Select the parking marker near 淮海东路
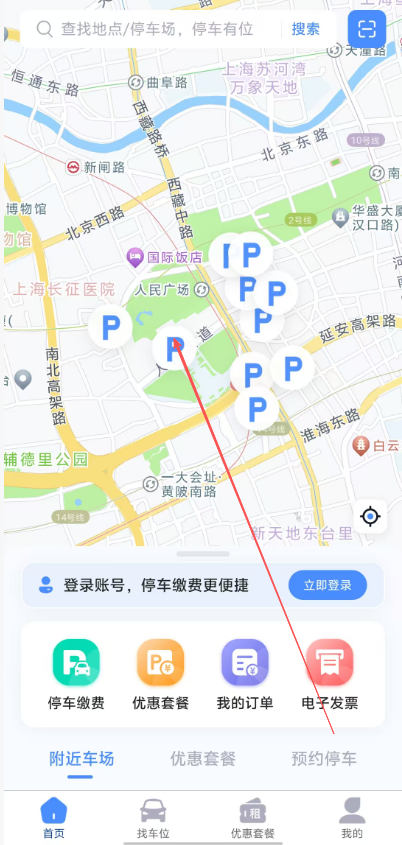Image resolution: width=402 pixels, height=845 pixels. click(257, 408)
